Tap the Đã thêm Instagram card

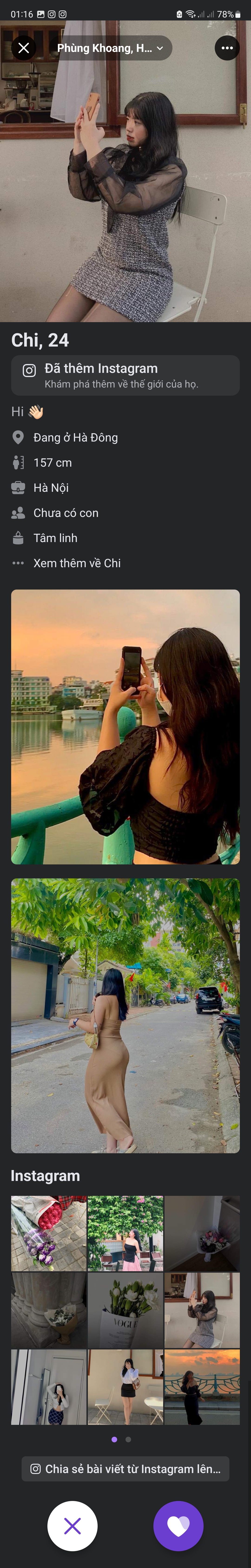pos(125,375)
